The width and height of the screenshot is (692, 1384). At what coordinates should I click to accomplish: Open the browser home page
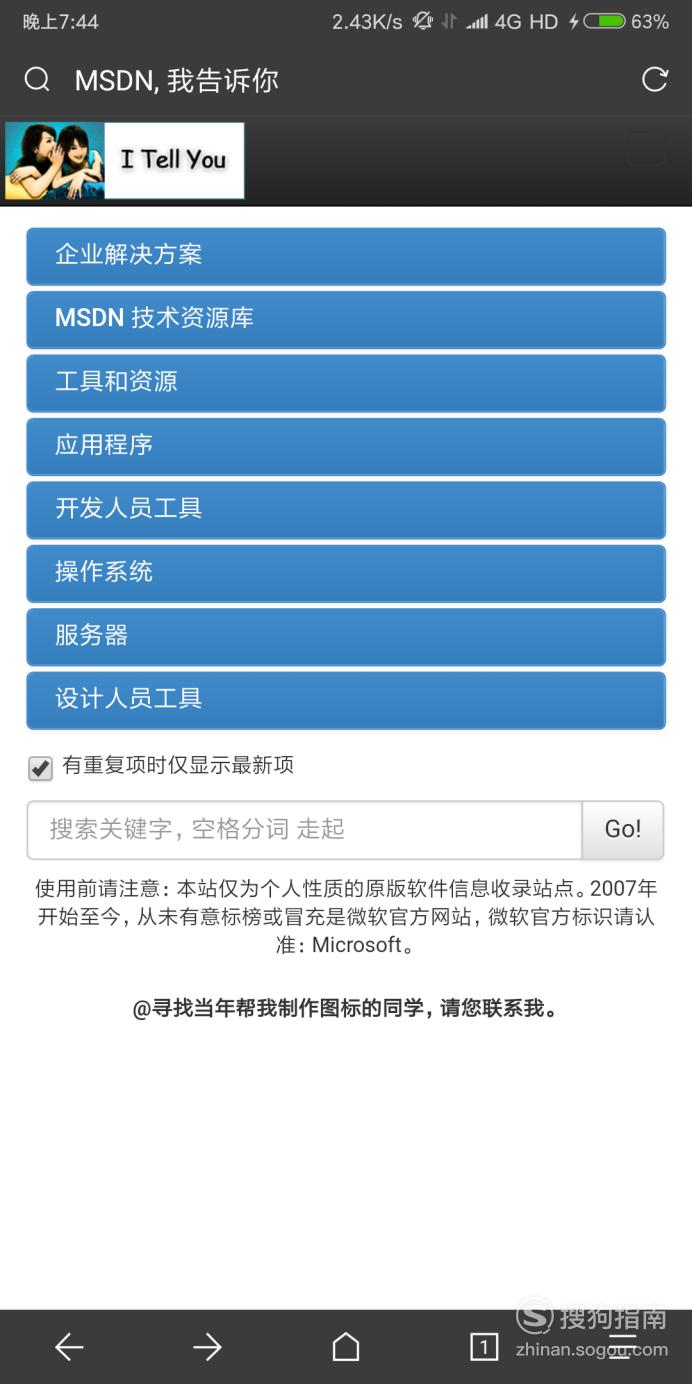pos(346,1347)
